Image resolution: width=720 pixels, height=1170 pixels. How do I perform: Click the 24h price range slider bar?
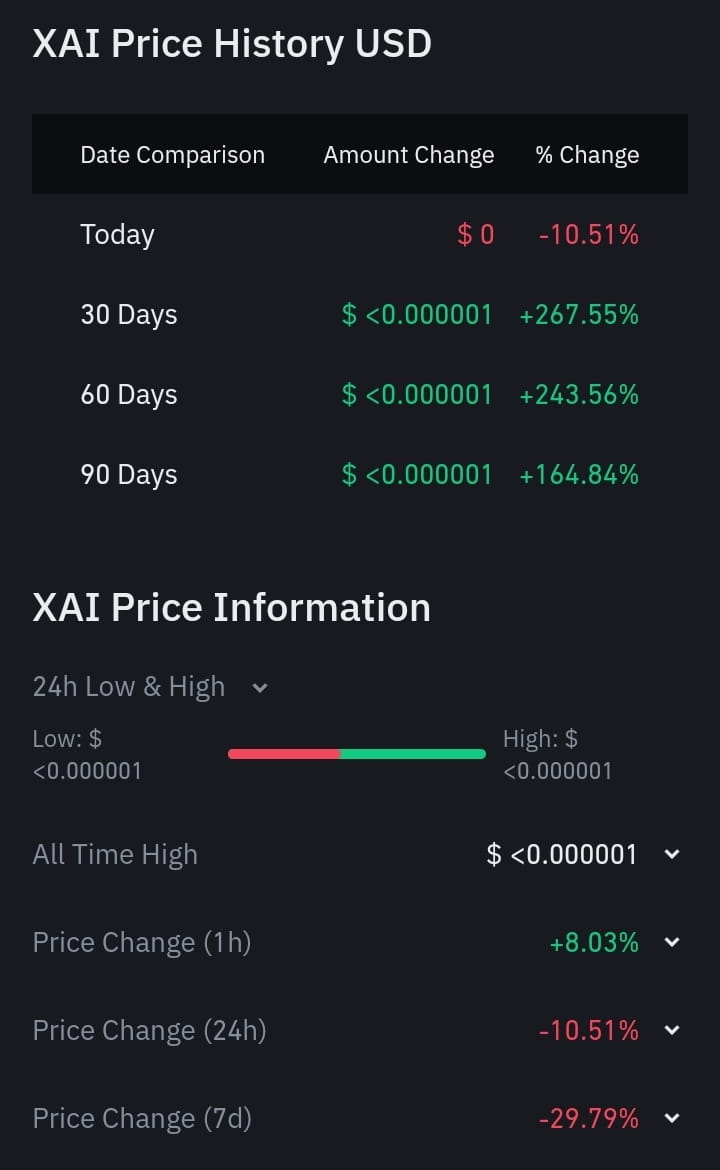[x=356, y=752]
